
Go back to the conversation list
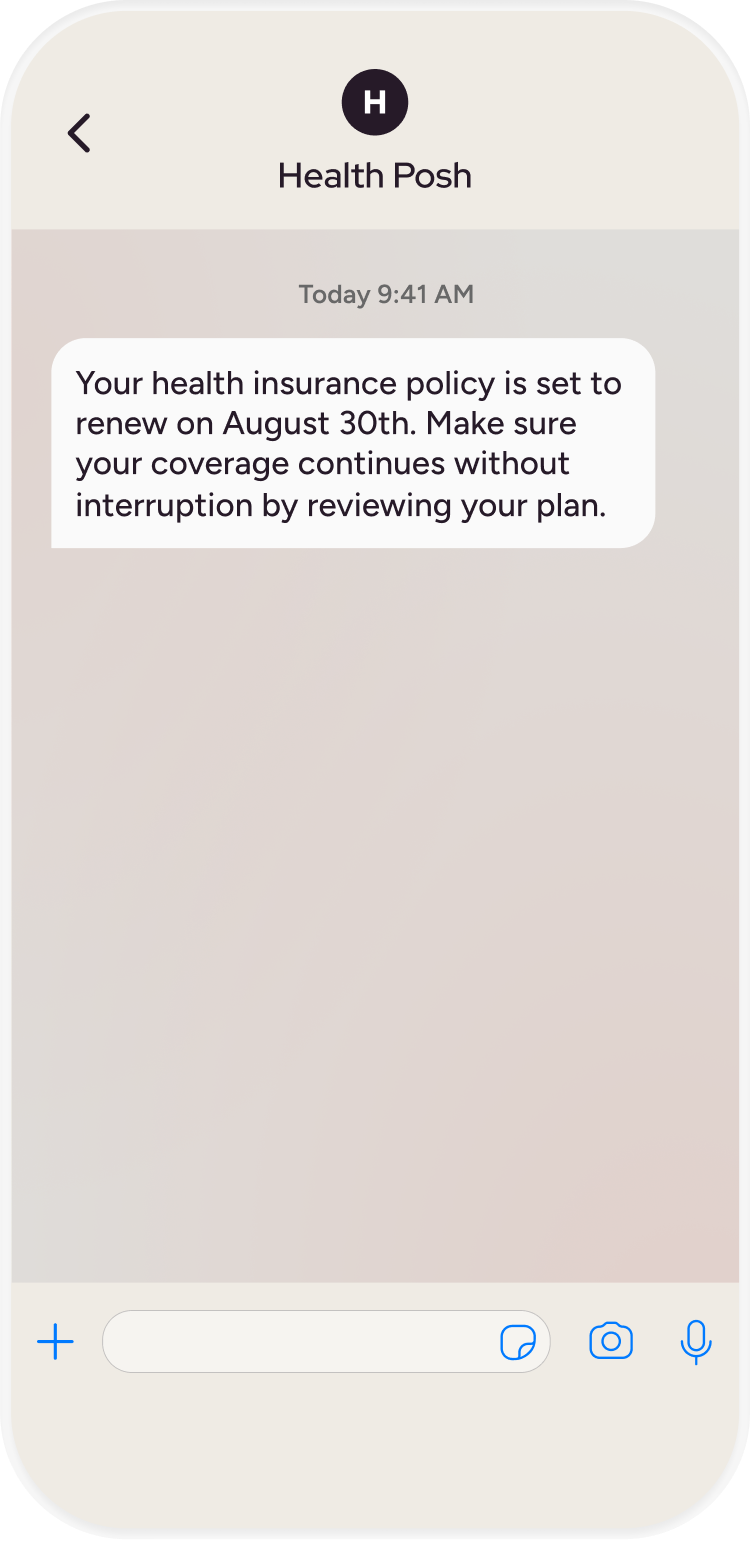[79, 133]
